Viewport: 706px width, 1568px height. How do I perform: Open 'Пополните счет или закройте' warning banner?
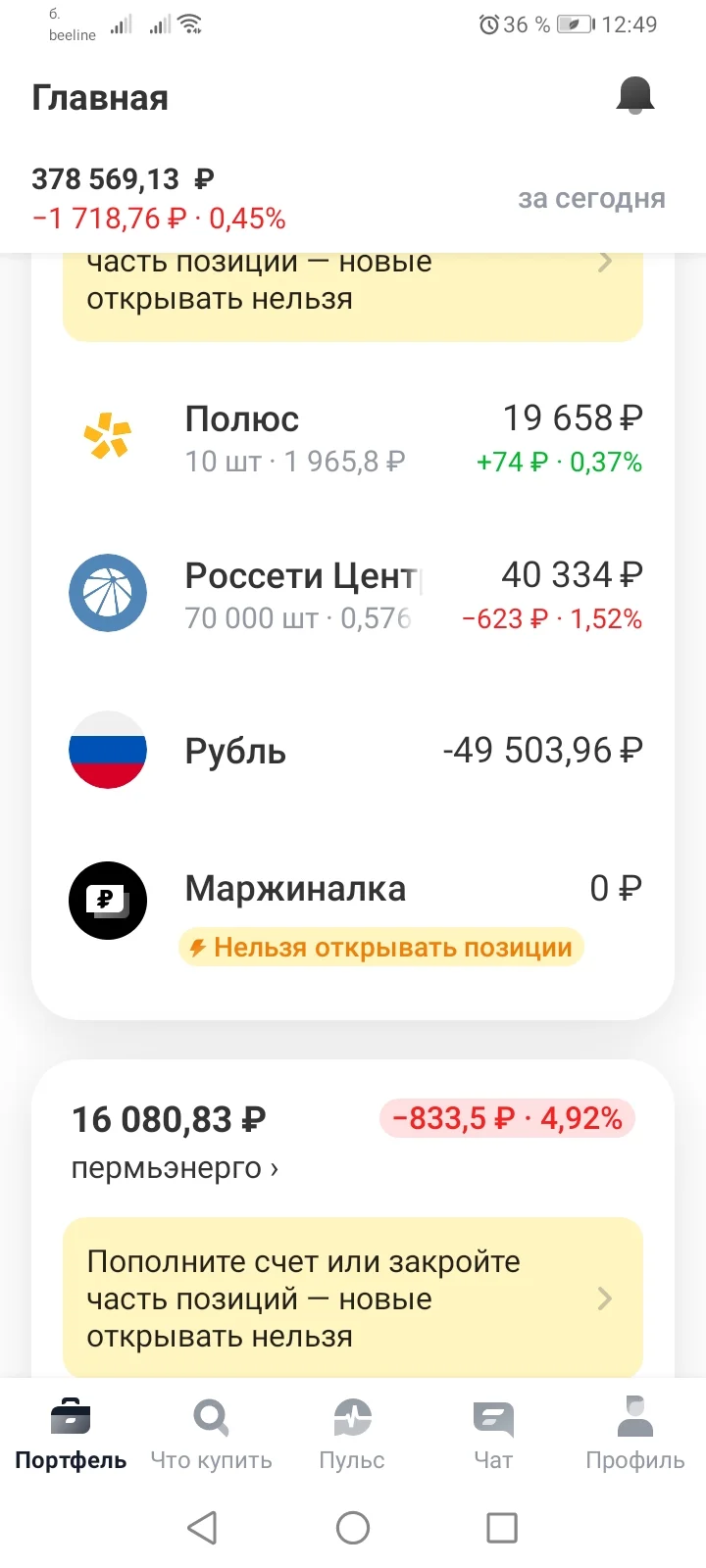pos(353,1298)
